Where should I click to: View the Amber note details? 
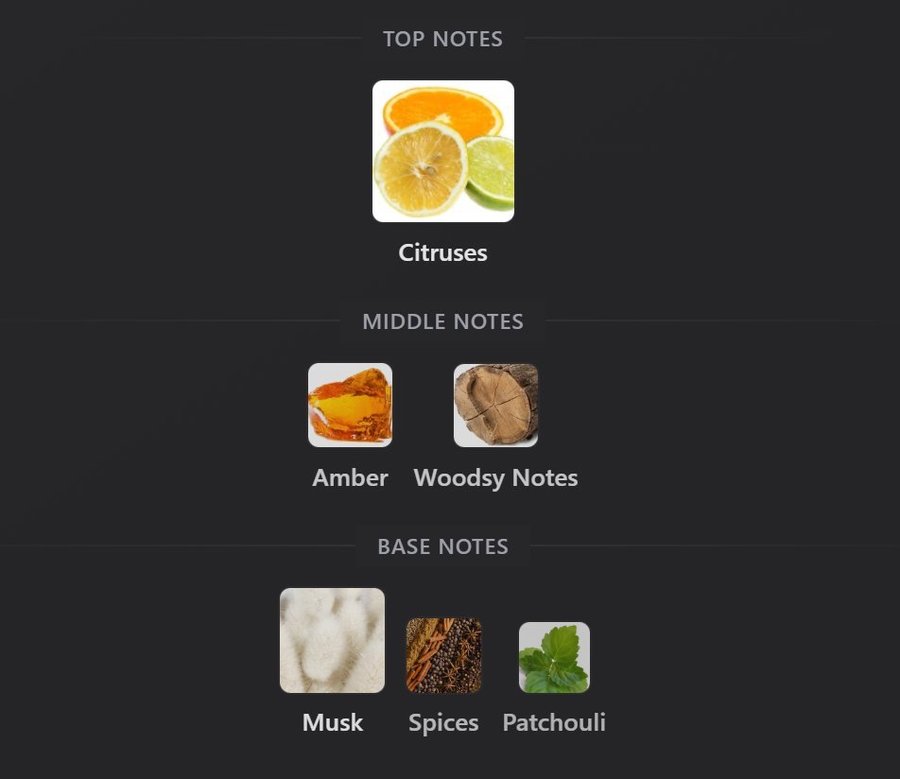350,405
